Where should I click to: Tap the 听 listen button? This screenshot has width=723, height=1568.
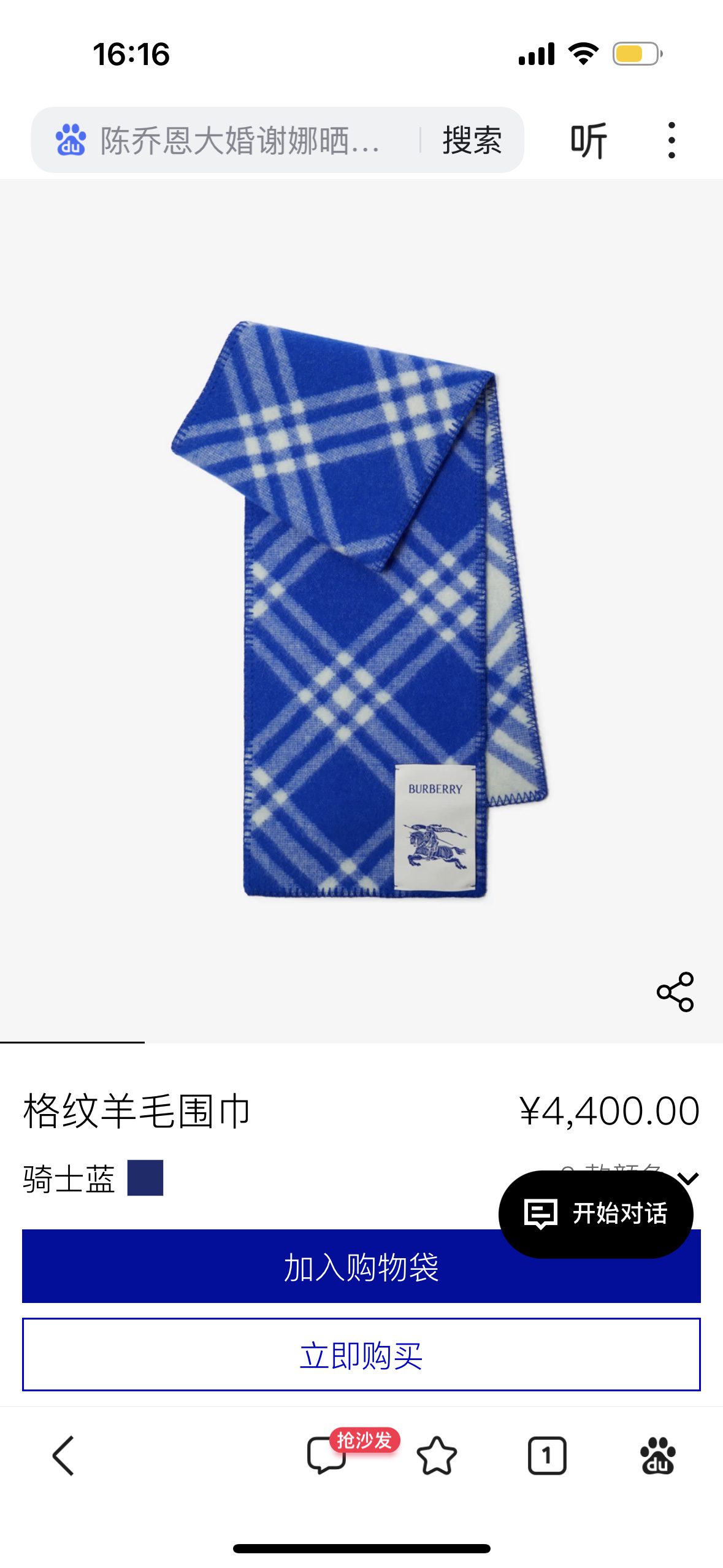588,140
